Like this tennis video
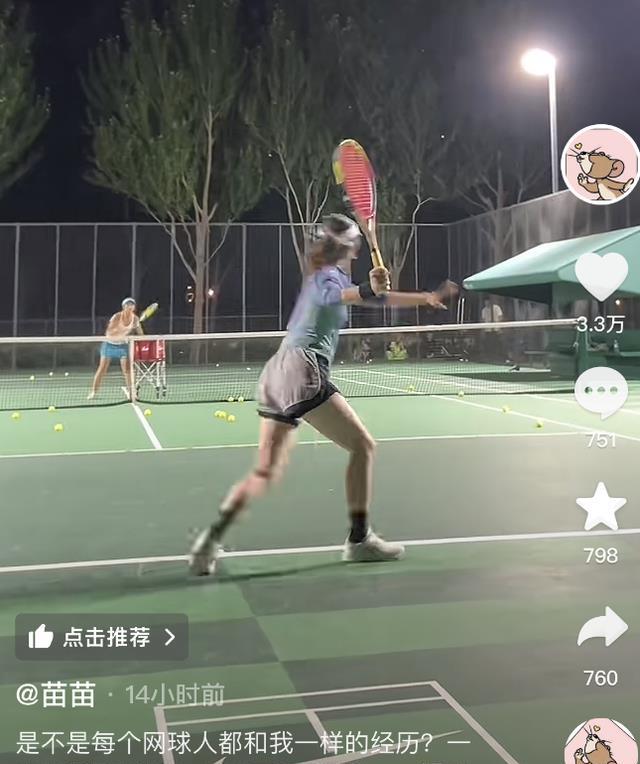This screenshot has height=764, width=640. click(x=601, y=276)
